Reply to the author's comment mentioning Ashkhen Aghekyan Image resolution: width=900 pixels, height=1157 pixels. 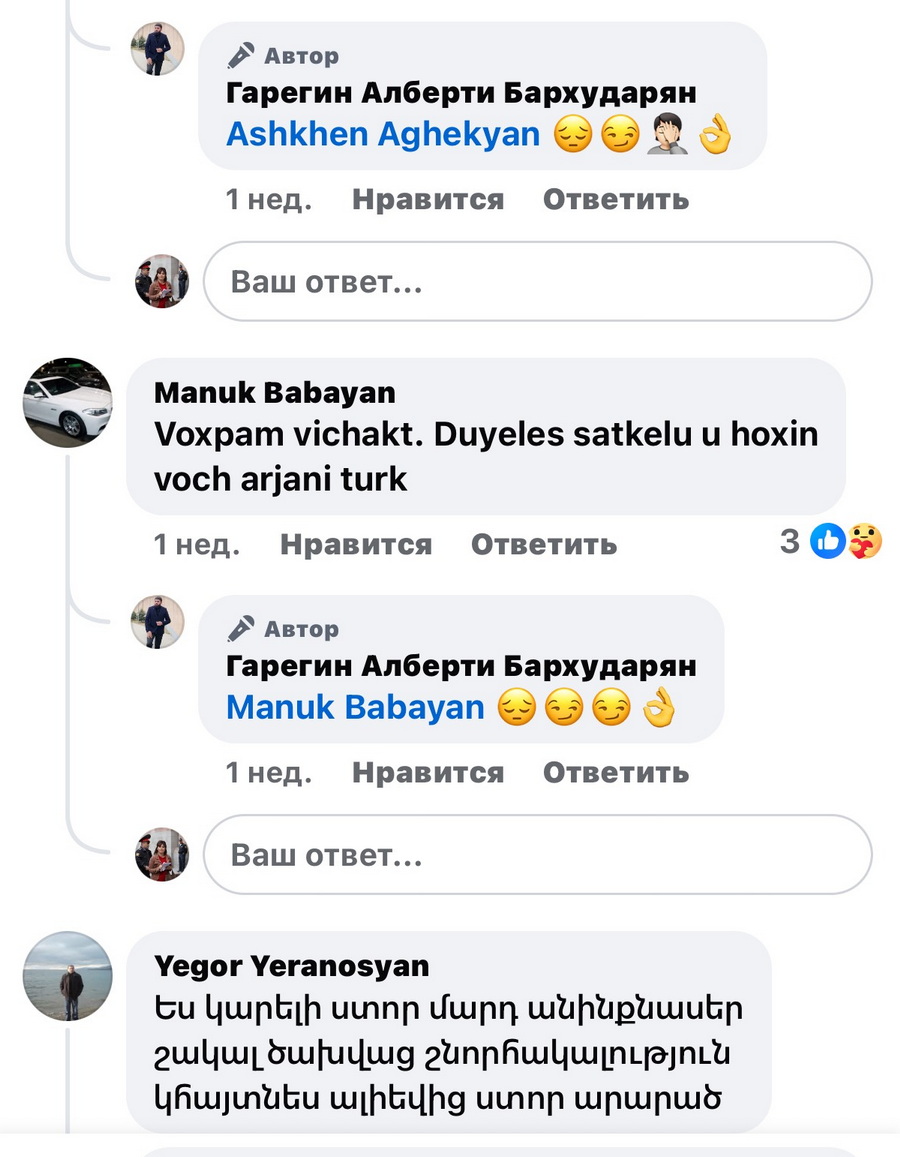click(615, 199)
